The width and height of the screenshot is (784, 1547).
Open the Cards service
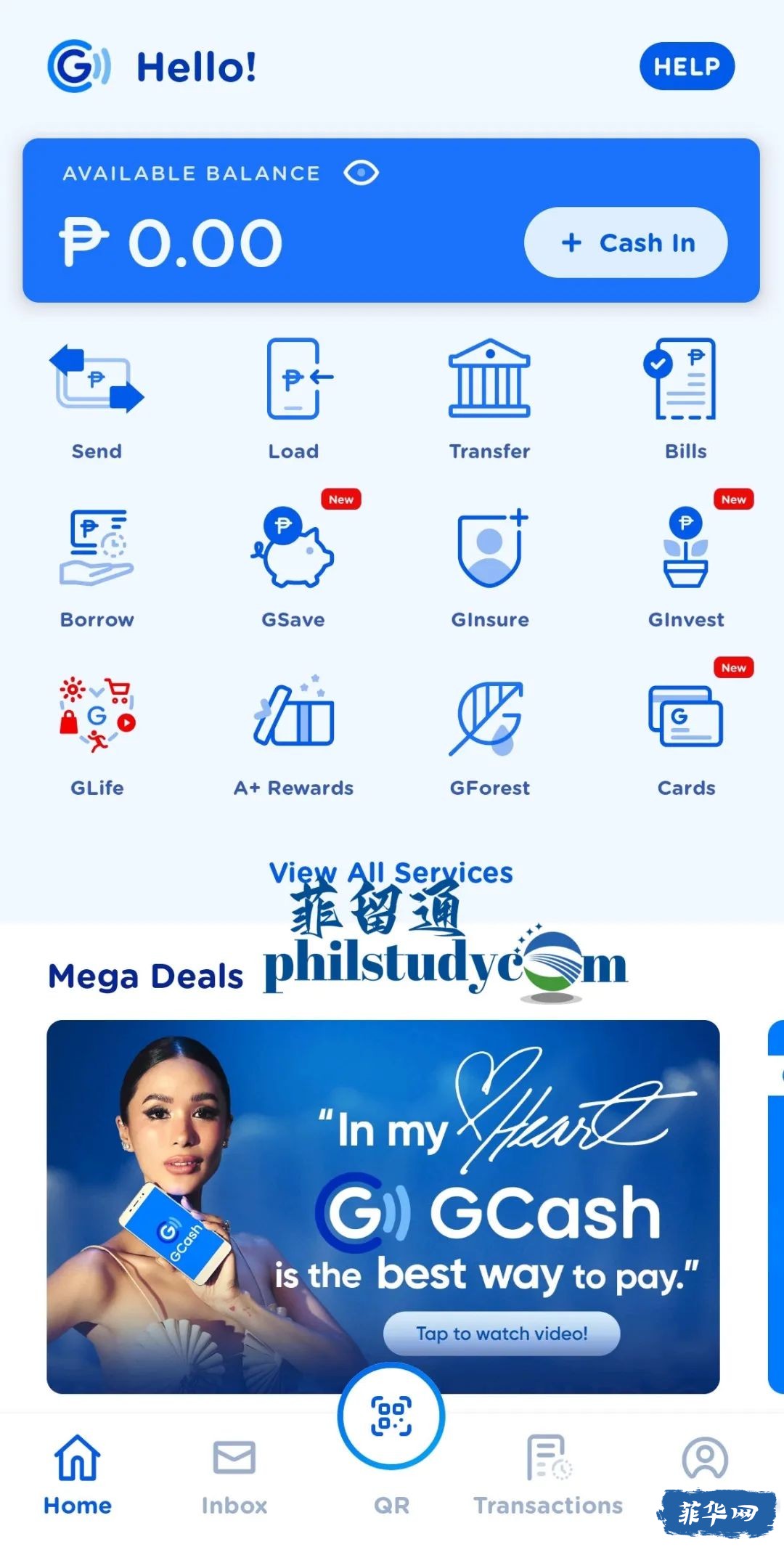[x=685, y=735]
